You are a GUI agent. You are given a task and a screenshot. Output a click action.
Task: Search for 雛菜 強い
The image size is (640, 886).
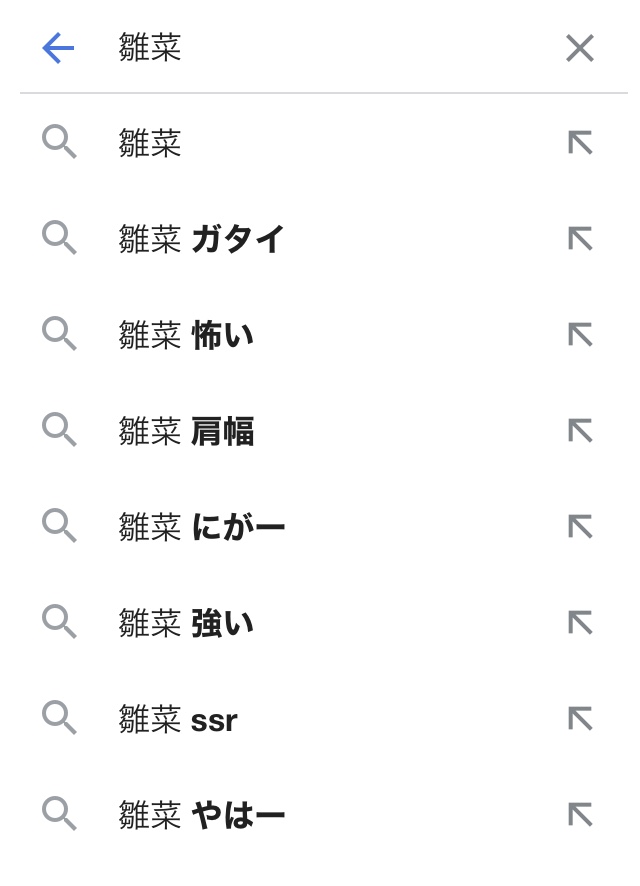click(186, 623)
